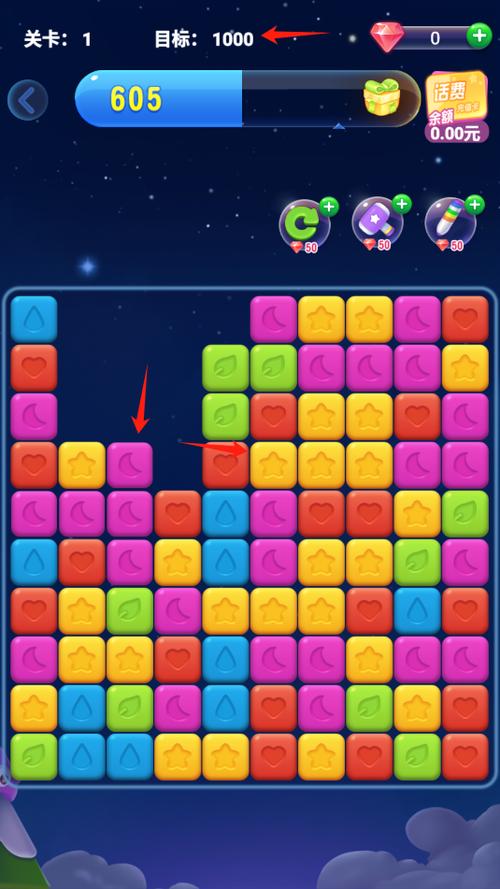Use the purple hammer power-up
This screenshot has height=889, width=500.
pos(380,223)
